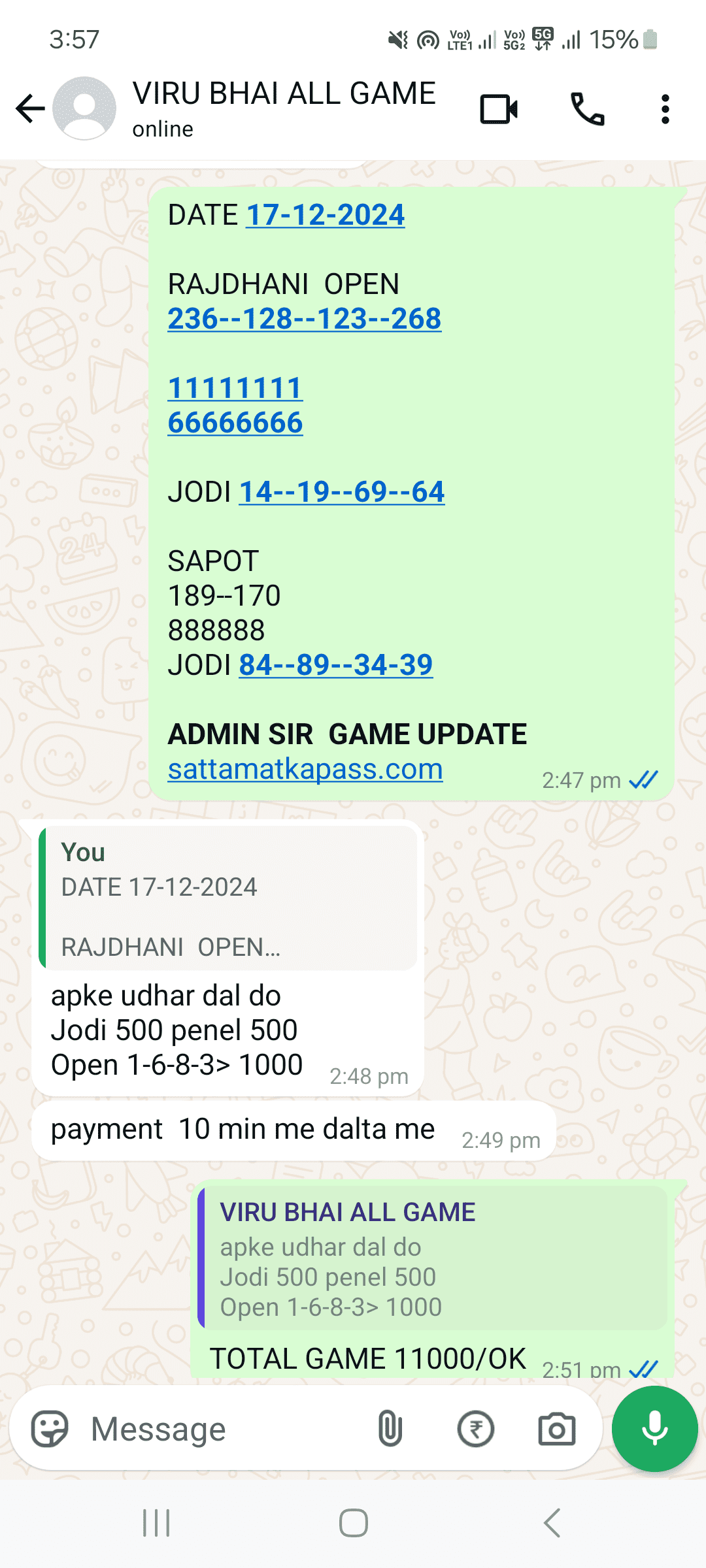
Task: Go back using the header arrow
Action: [30, 108]
